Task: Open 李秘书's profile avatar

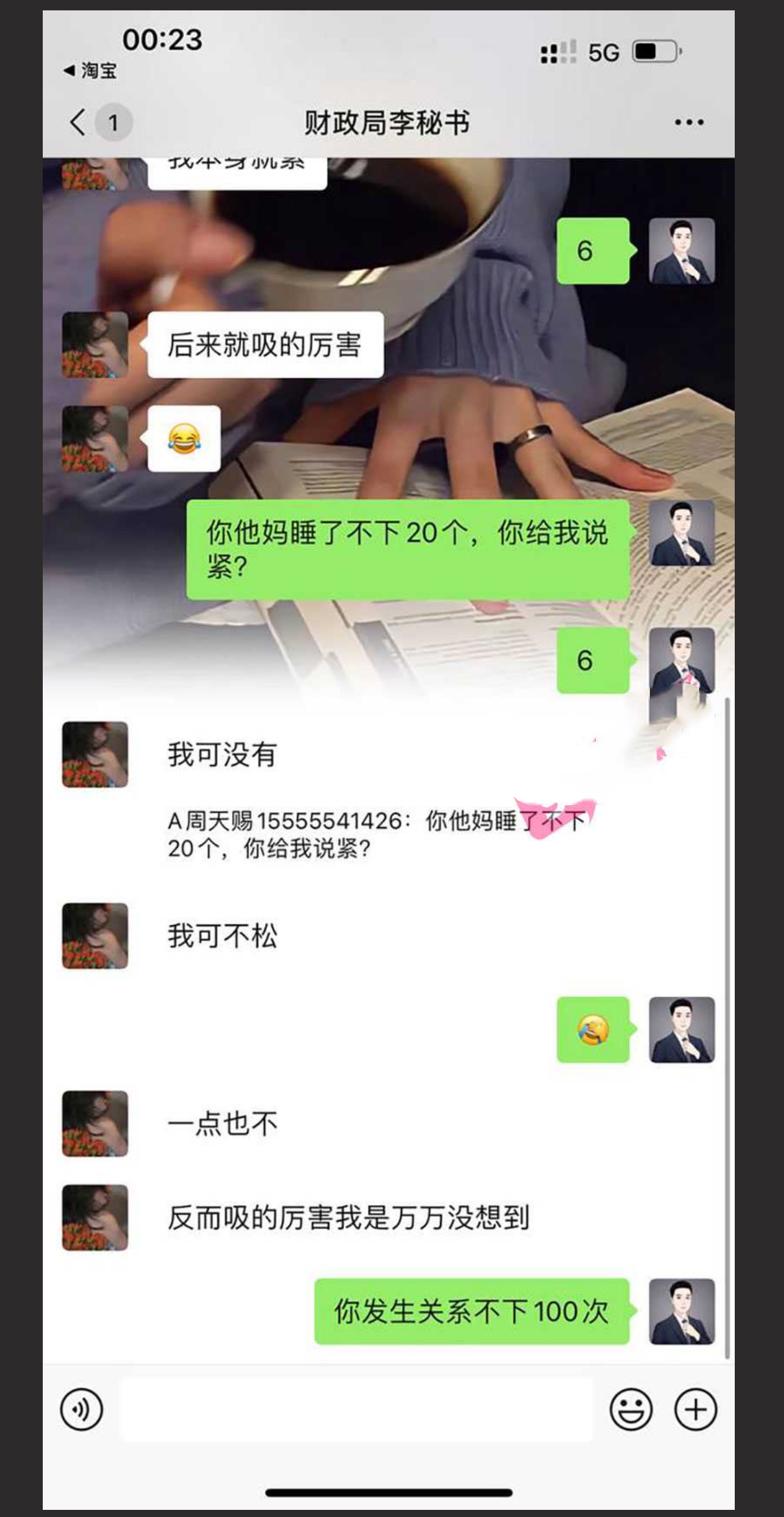Action: click(94, 757)
